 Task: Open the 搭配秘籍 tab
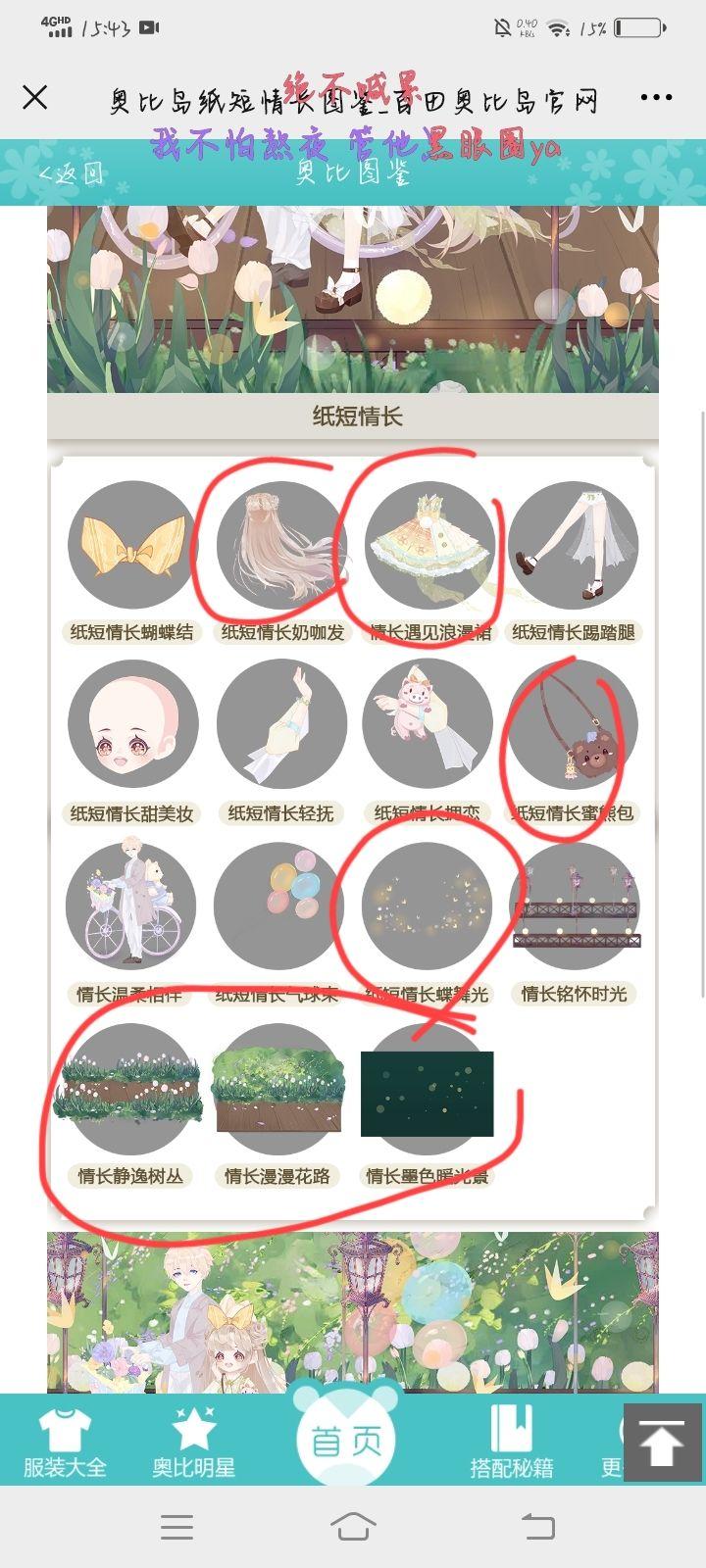tap(511, 1443)
